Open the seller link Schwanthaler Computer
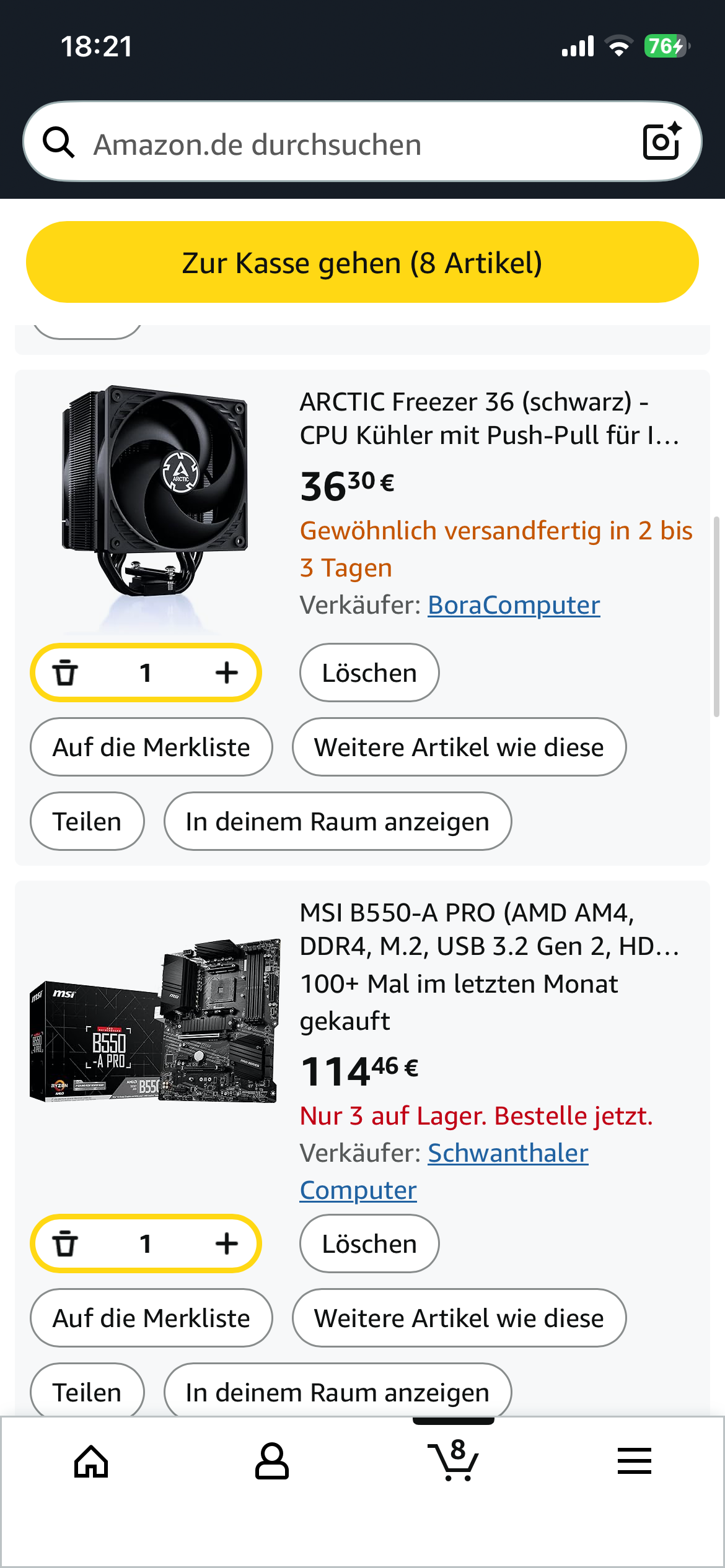The width and height of the screenshot is (725, 1568). 506,1152
